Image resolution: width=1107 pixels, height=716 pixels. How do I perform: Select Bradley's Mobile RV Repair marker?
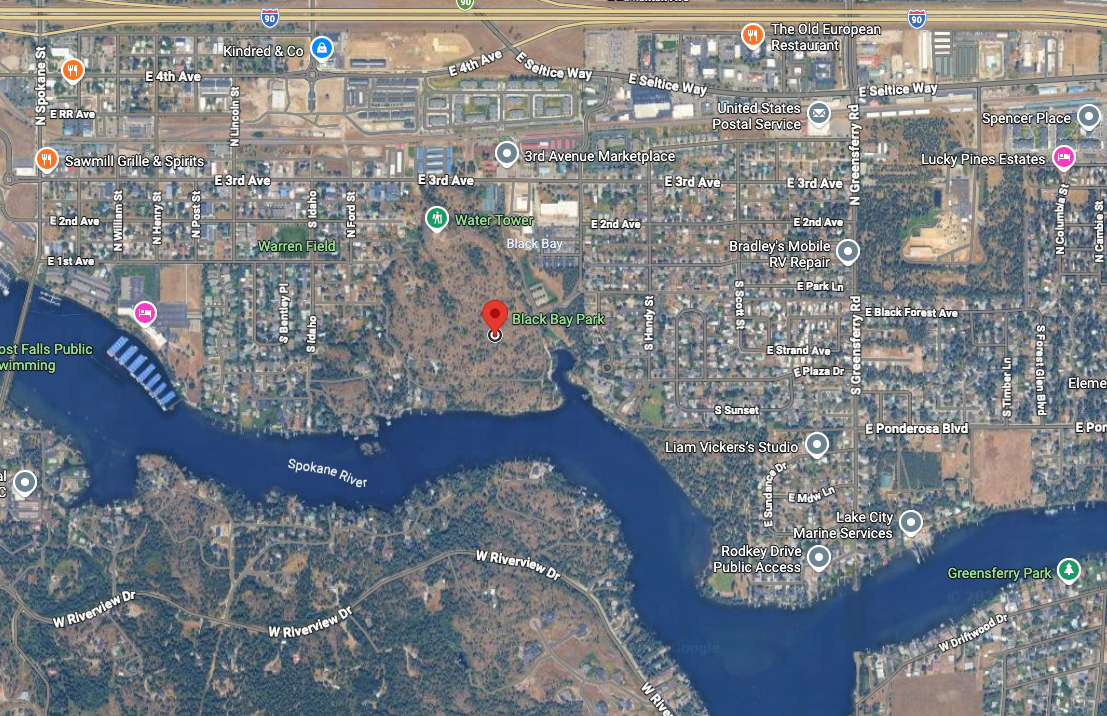pos(848,251)
